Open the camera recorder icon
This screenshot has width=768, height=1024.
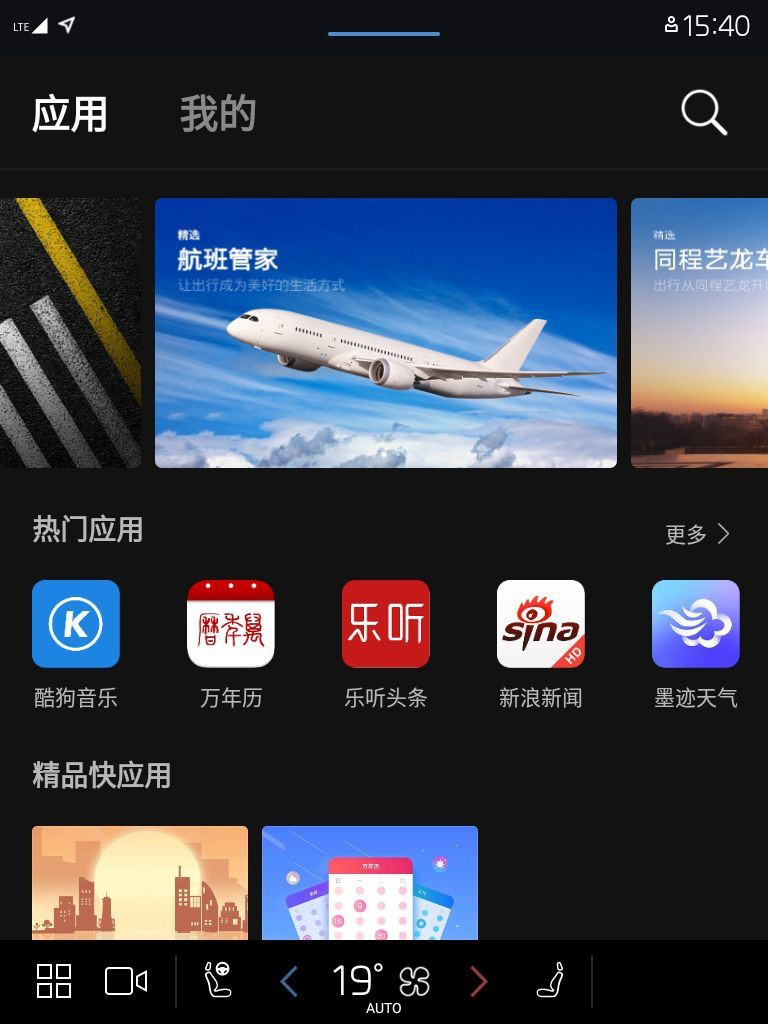click(x=126, y=981)
